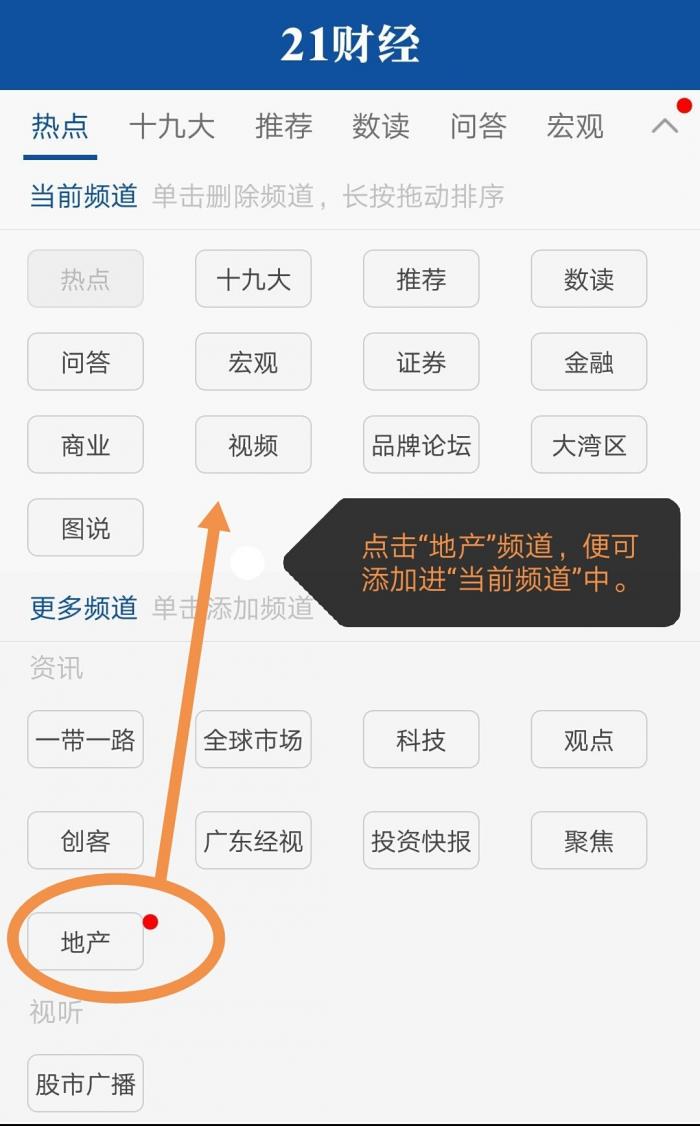Add the 科技 channel
The width and height of the screenshot is (700, 1126).
click(421, 740)
